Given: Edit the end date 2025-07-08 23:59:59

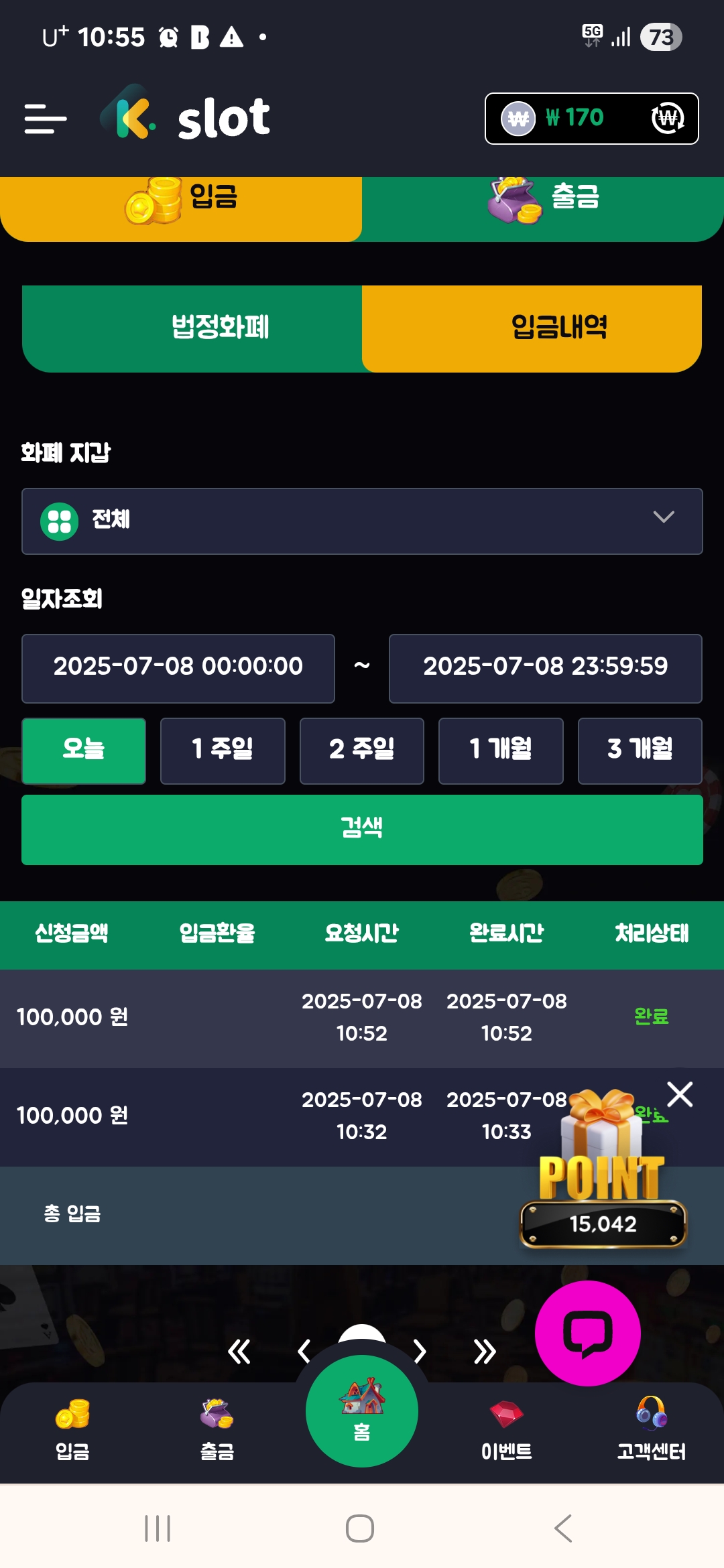Looking at the screenshot, I should (545, 667).
